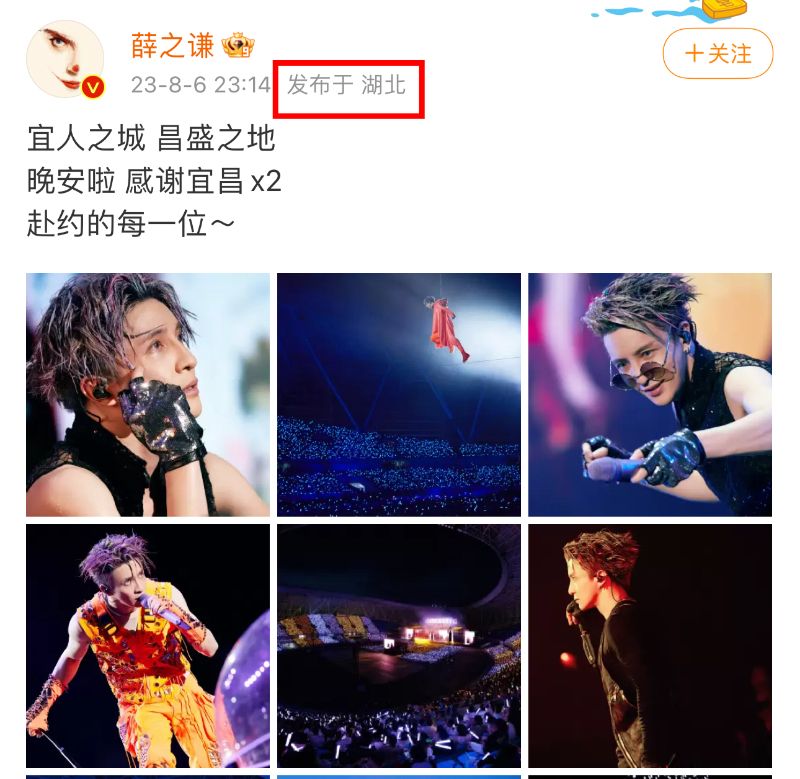Open 薛之谦's profile avatar
800x779 pixels.
click(x=65, y=59)
